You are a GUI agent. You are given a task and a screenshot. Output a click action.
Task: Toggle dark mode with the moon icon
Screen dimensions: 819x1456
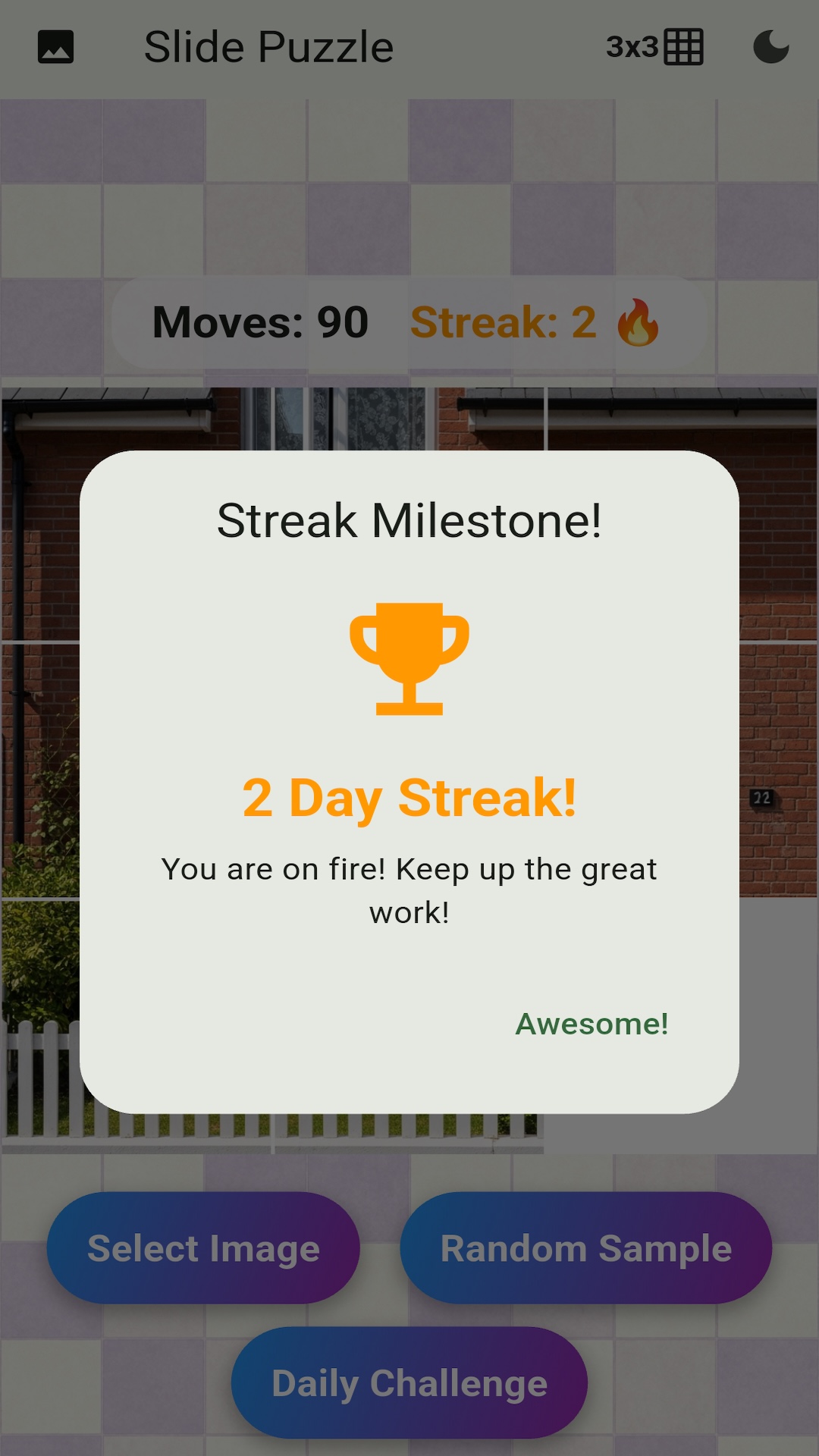(x=772, y=47)
